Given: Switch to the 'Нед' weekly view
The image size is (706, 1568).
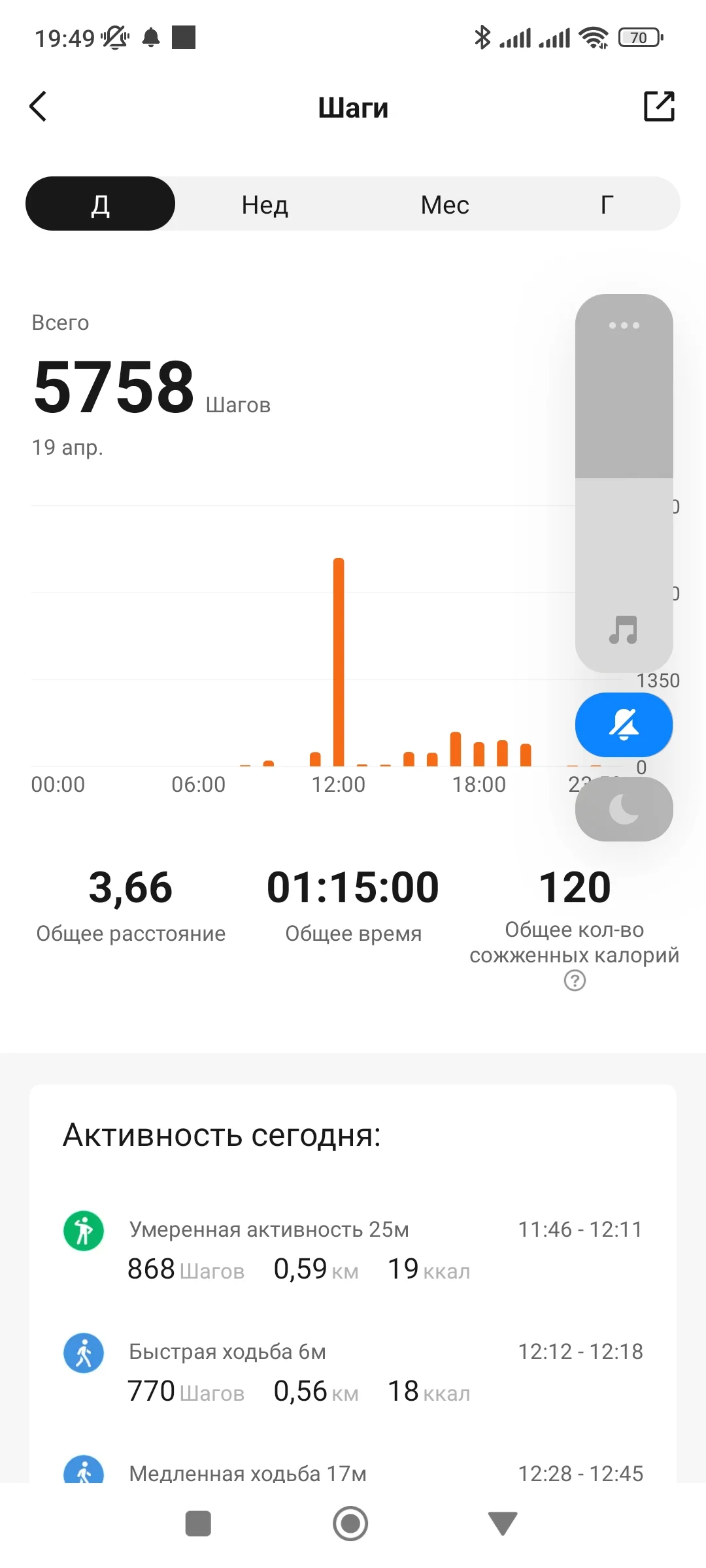Looking at the screenshot, I should click(x=263, y=204).
